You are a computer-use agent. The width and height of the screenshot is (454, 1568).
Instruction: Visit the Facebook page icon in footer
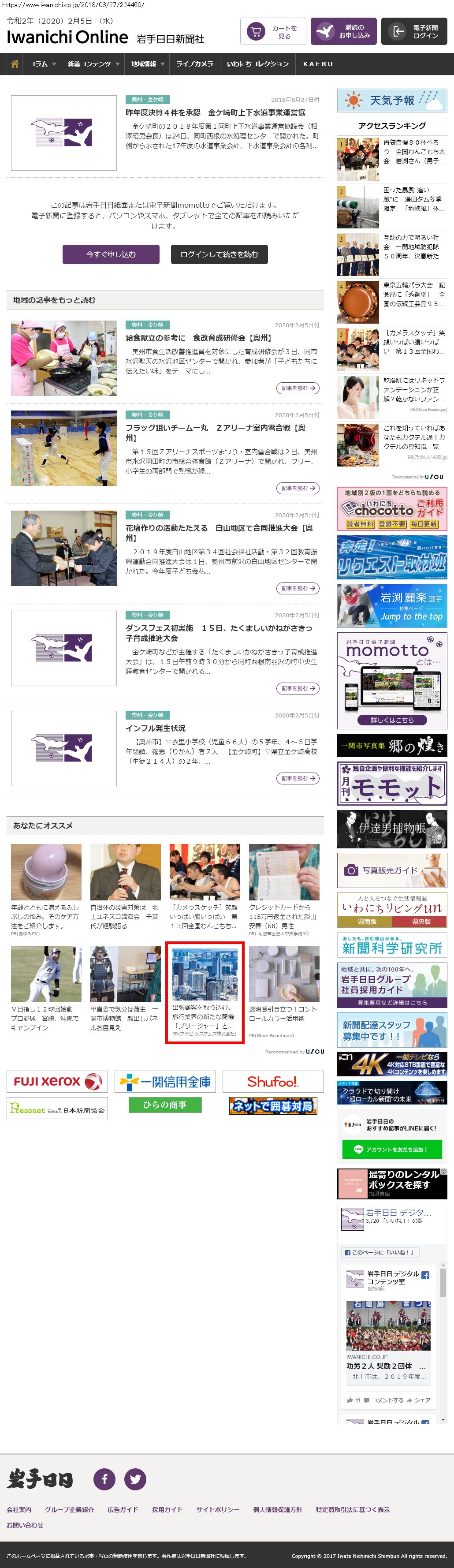(104, 1478)
